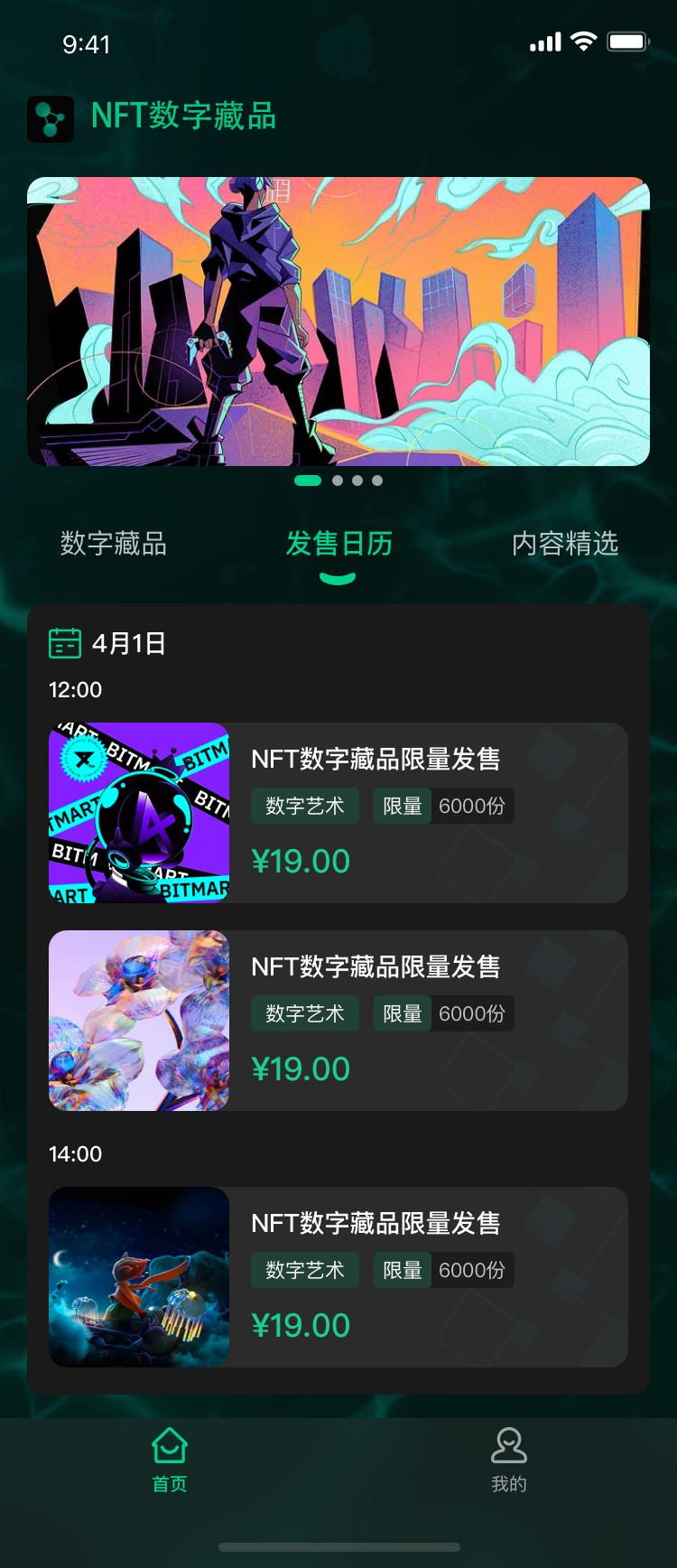Open the 内容精选 tab
This screenshot has width=677, height=1568.
565,544
